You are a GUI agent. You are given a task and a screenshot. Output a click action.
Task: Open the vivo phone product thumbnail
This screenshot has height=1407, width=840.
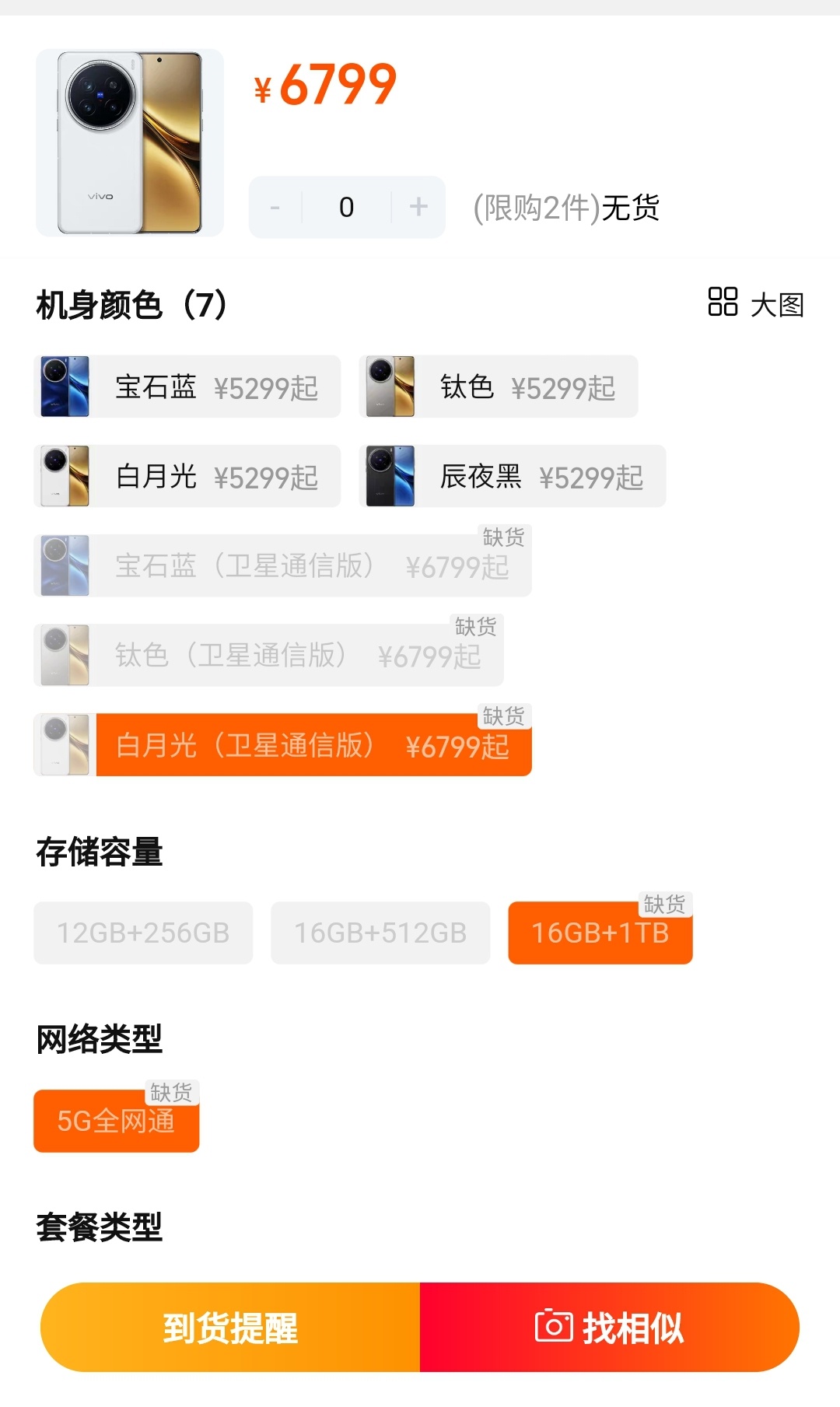(x=130, y=143)
